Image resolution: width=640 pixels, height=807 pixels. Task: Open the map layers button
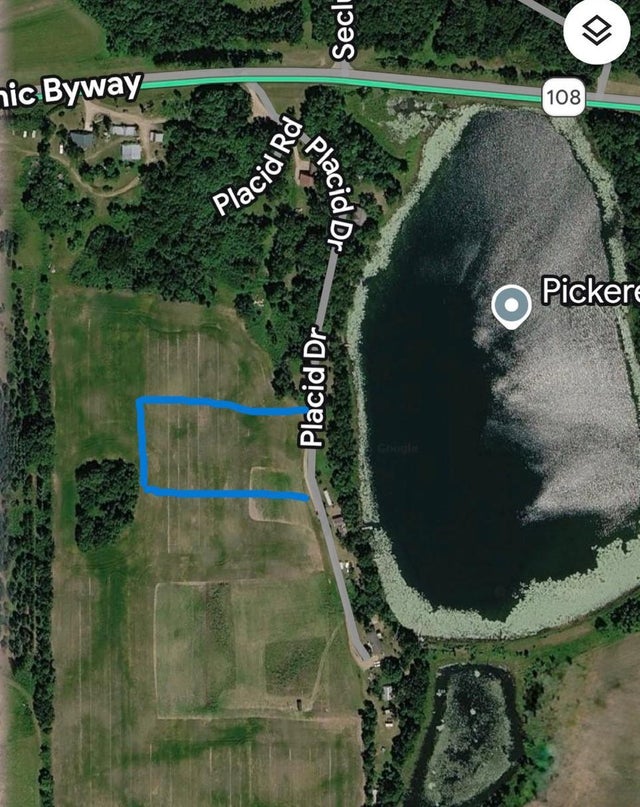(597, 31)
